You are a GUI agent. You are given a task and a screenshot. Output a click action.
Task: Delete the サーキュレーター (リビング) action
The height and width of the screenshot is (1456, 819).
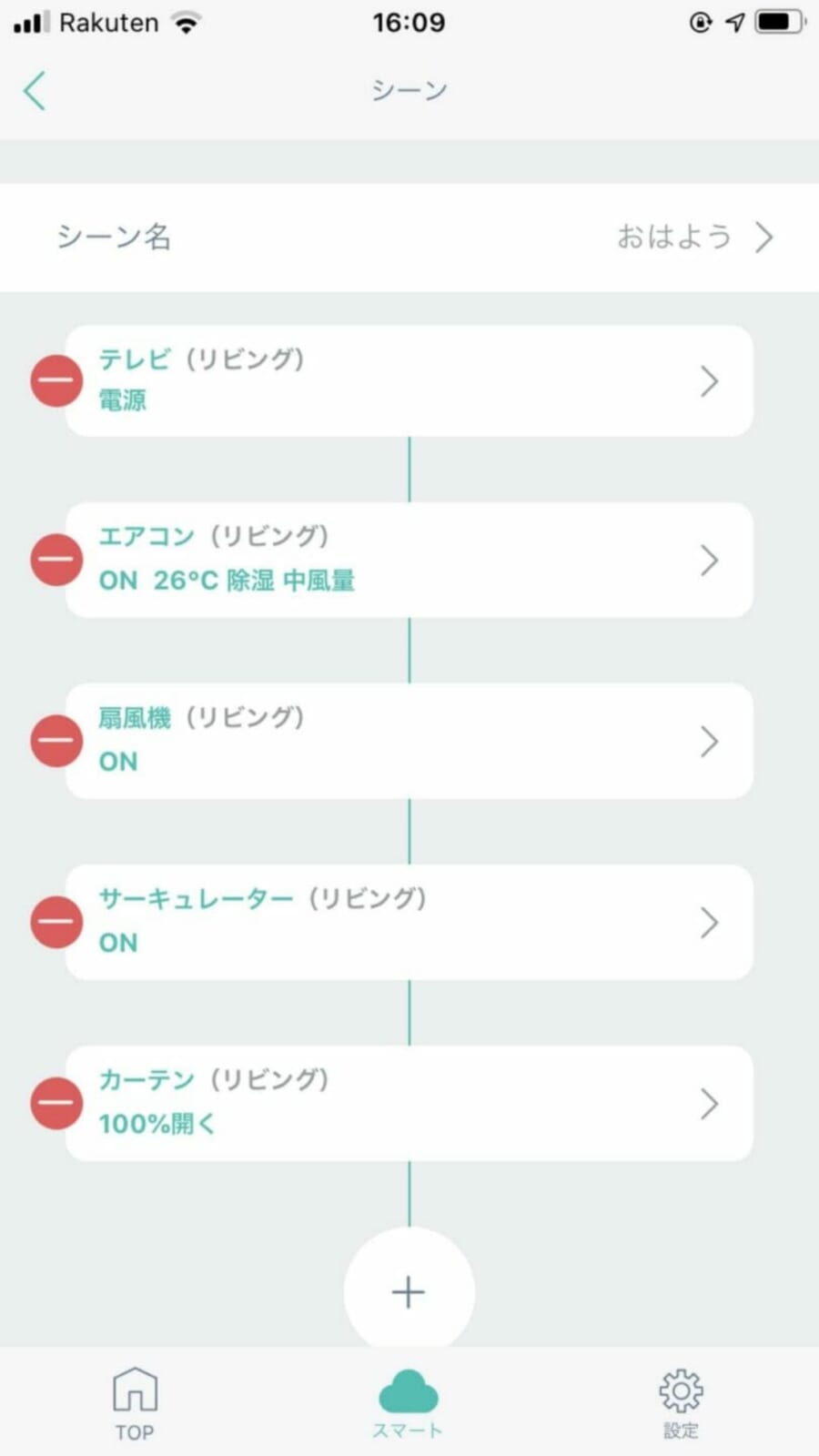[x=56, y=922]
